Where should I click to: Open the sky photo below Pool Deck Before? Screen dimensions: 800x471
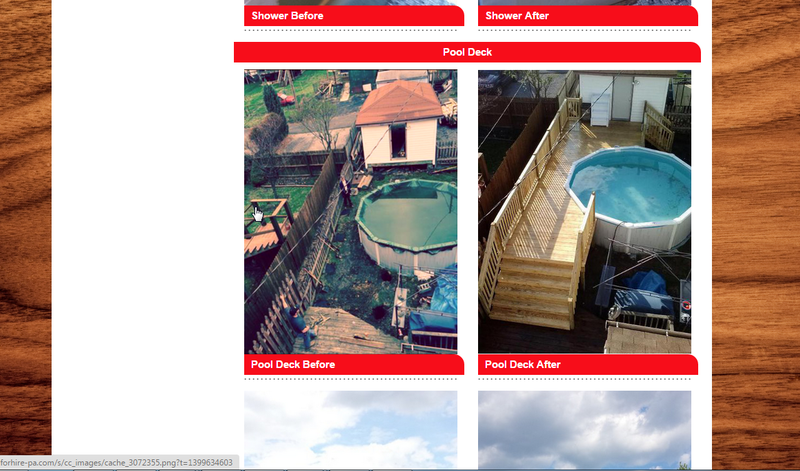350,430
